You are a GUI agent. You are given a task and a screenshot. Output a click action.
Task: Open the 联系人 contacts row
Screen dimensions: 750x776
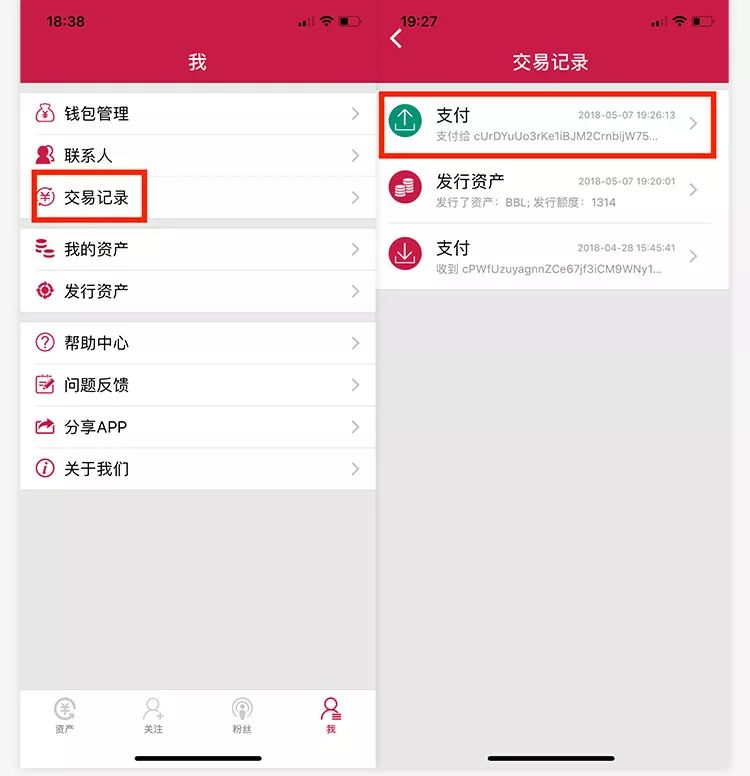pyautogui.click(x=197, y=156)
